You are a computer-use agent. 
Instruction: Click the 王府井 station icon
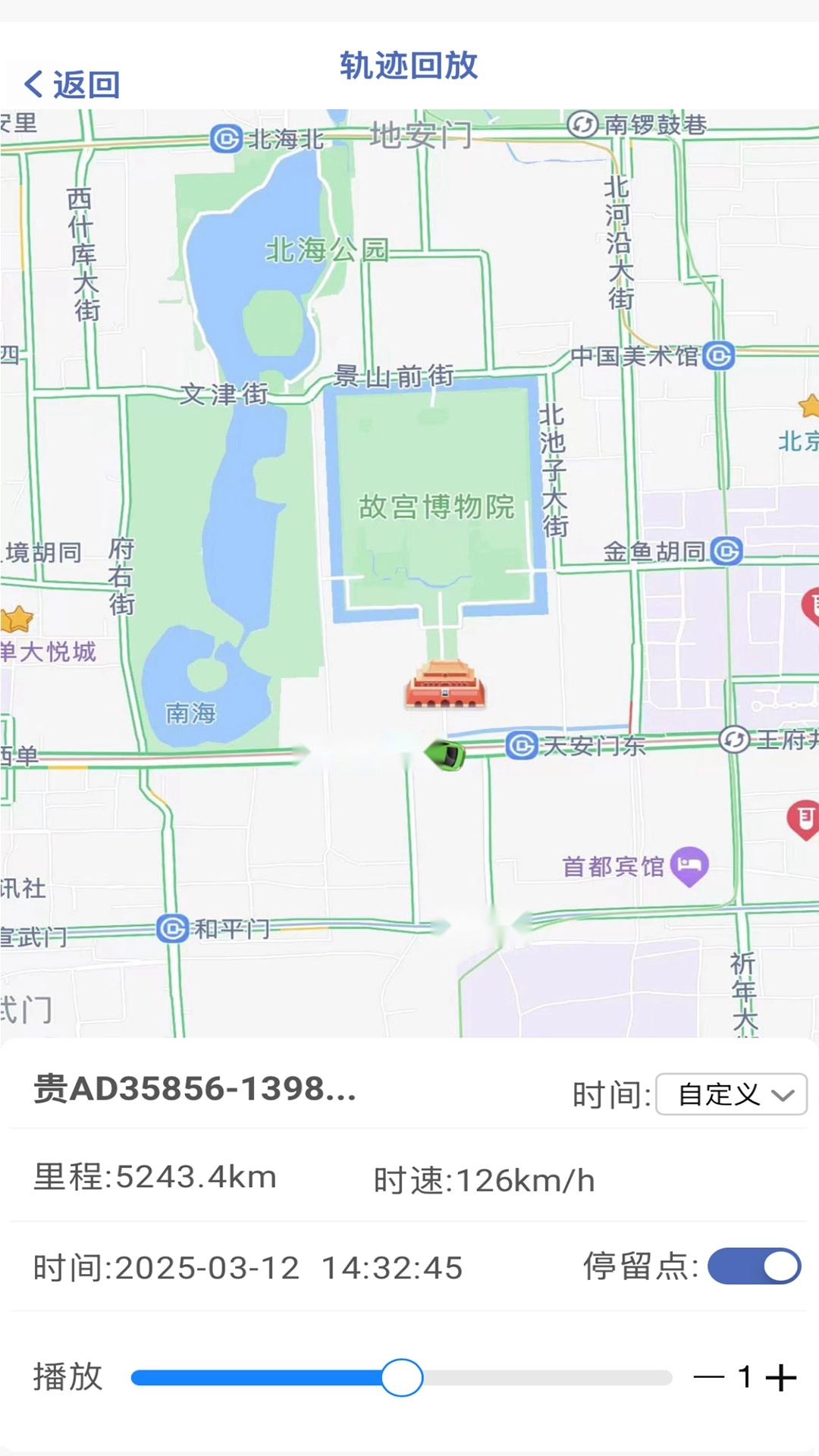(x=733, y=739)
